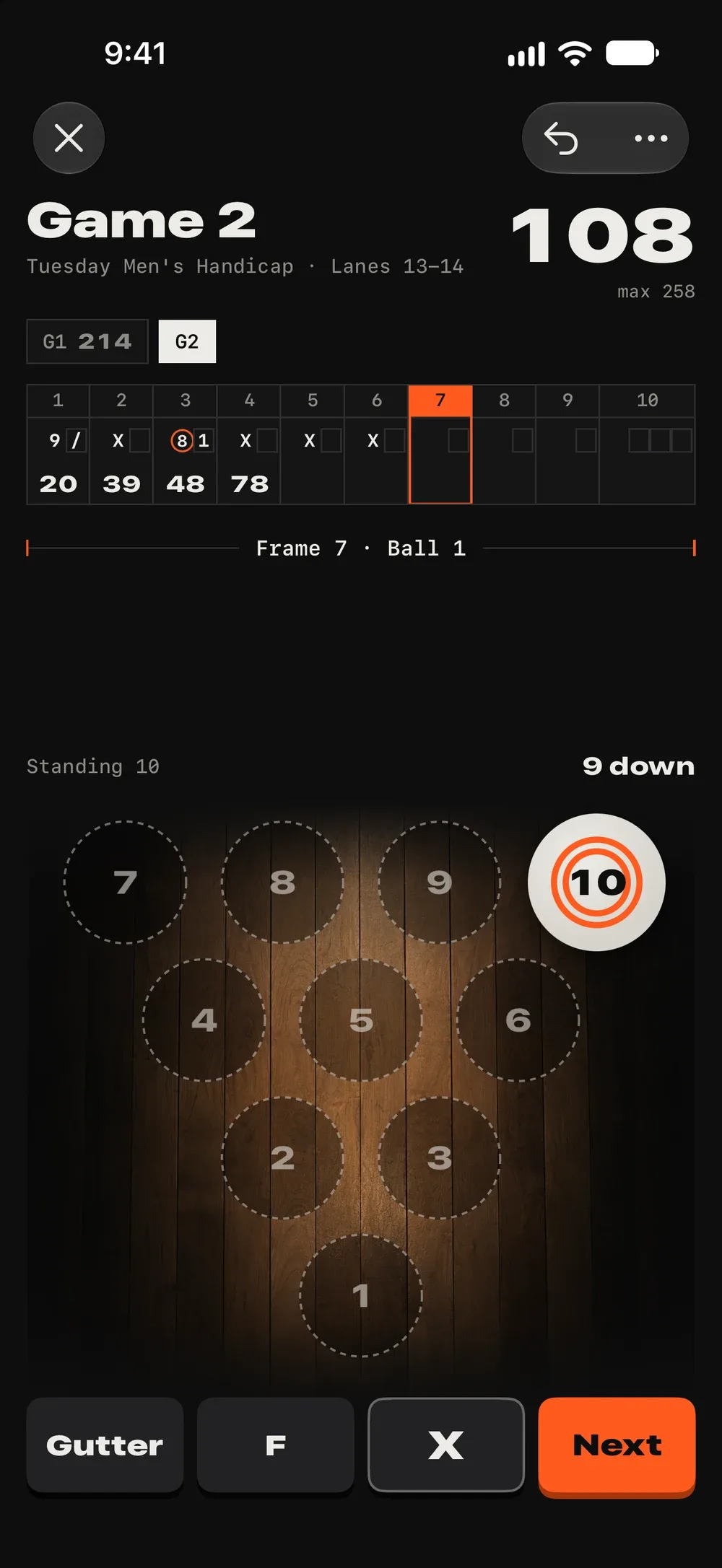This screenshot has width=722, height=1568.
Task: Toggle pin 2 on the pin deck
Action: click(x=282, y=1158)
